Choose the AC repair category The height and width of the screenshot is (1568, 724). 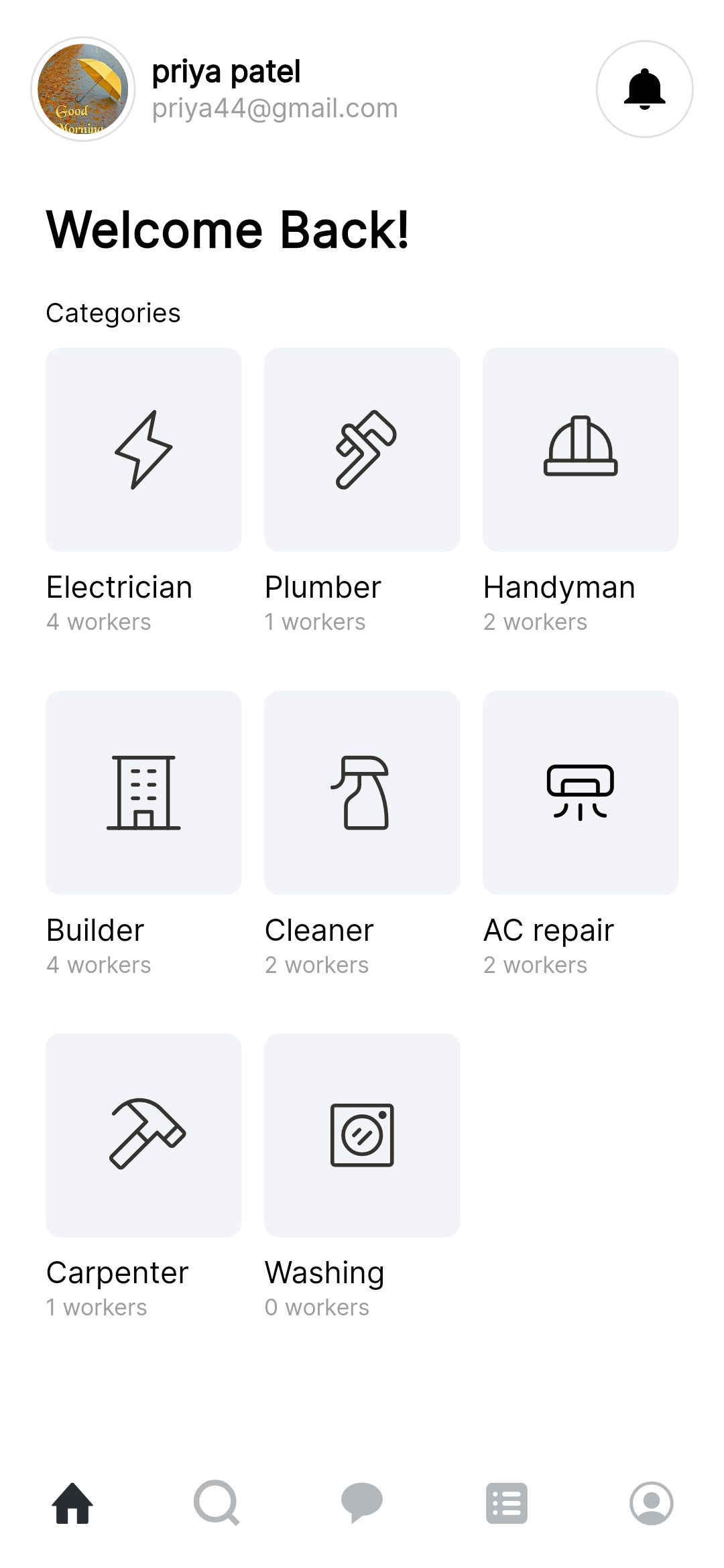point(581,793)
